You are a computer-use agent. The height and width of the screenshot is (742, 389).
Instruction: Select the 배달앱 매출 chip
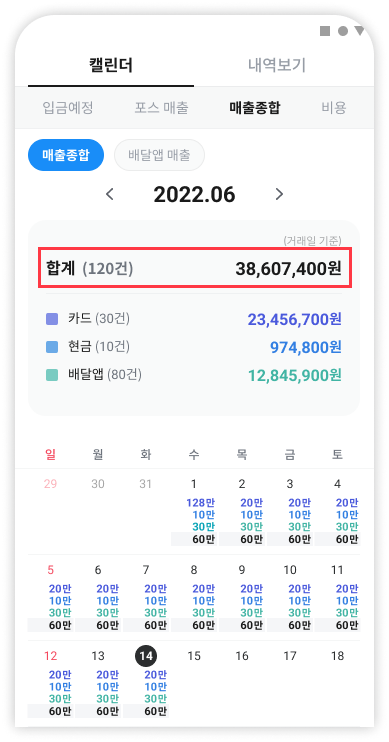point(159,155)
